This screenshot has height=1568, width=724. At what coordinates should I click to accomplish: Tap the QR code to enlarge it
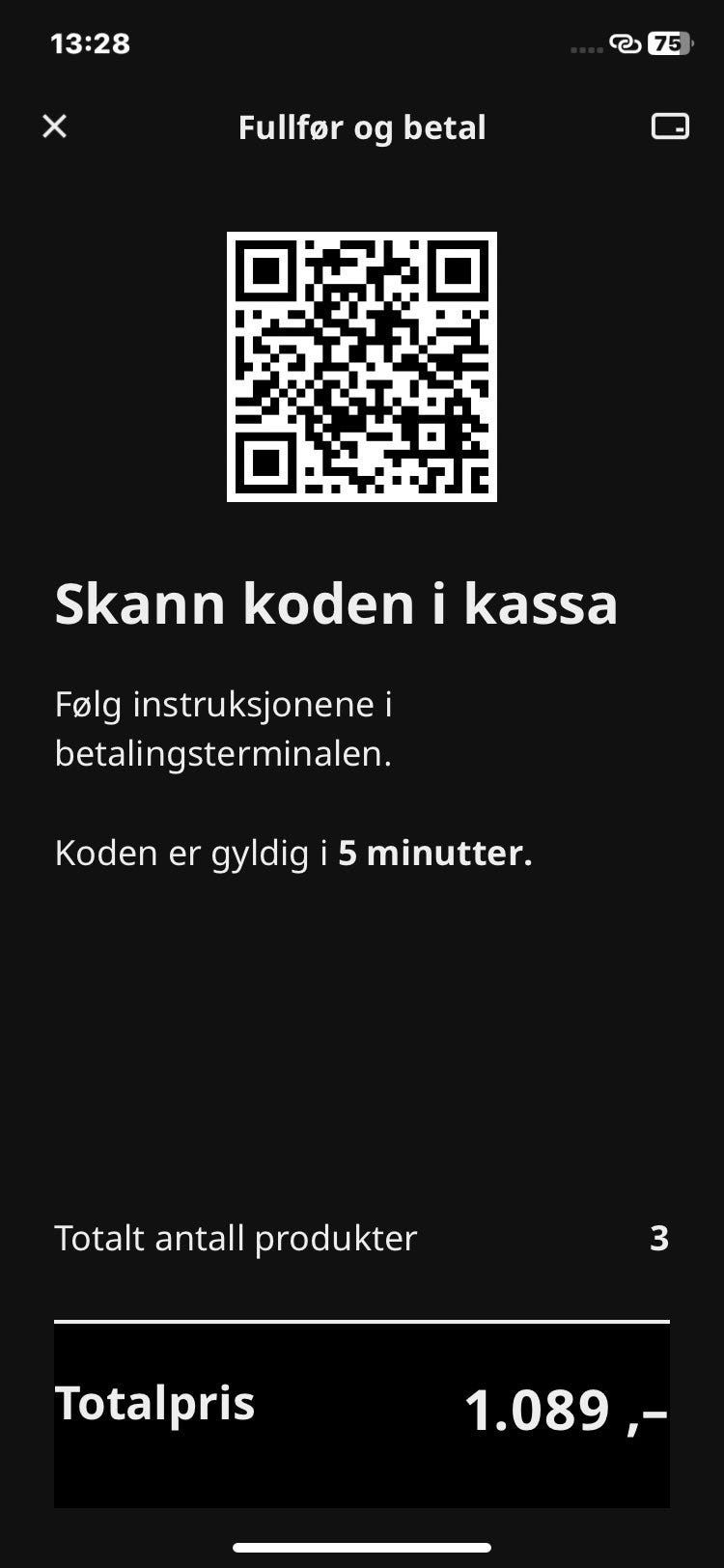[x=362, y=367]
